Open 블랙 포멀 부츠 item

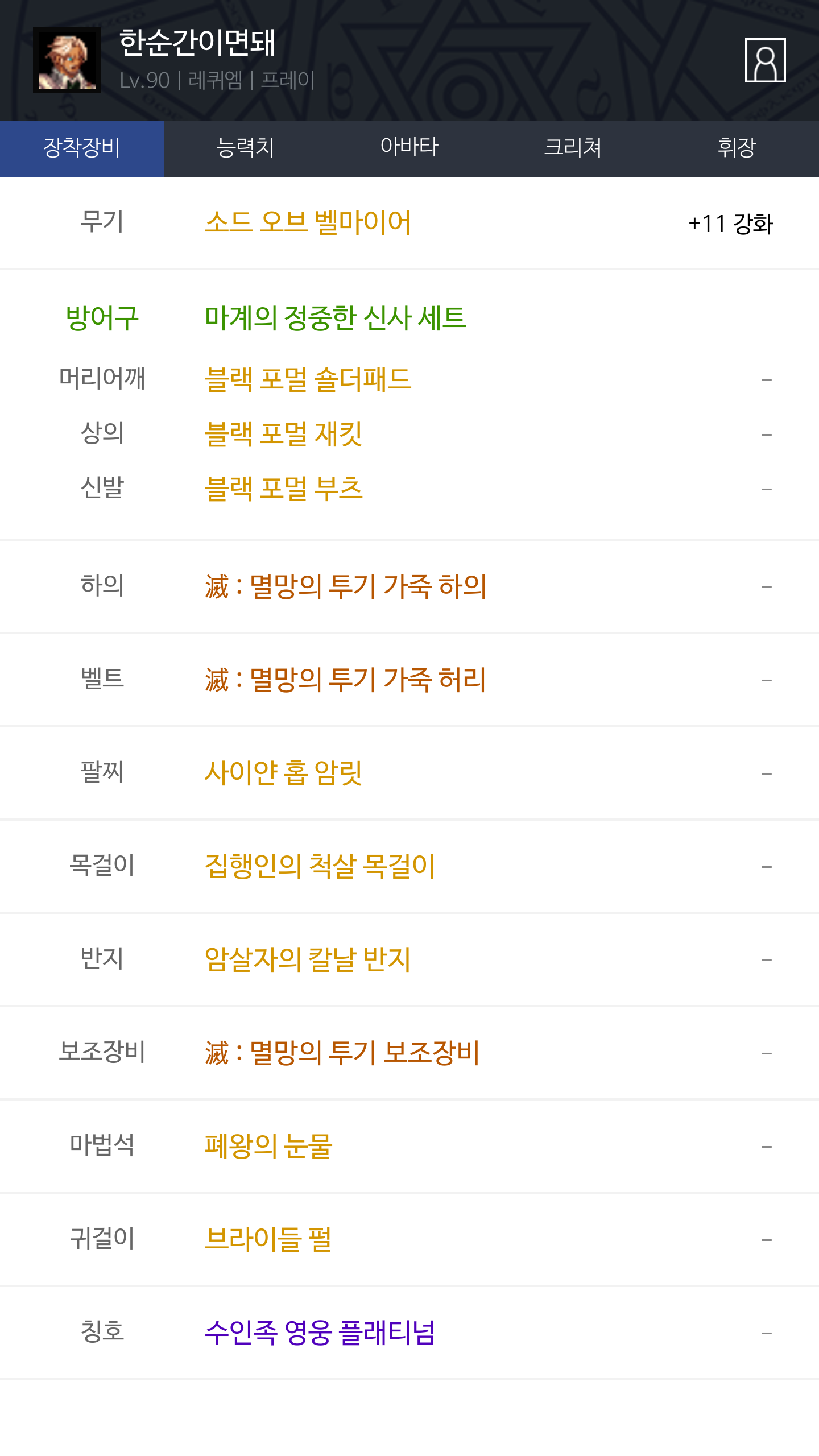click(283, 489)
